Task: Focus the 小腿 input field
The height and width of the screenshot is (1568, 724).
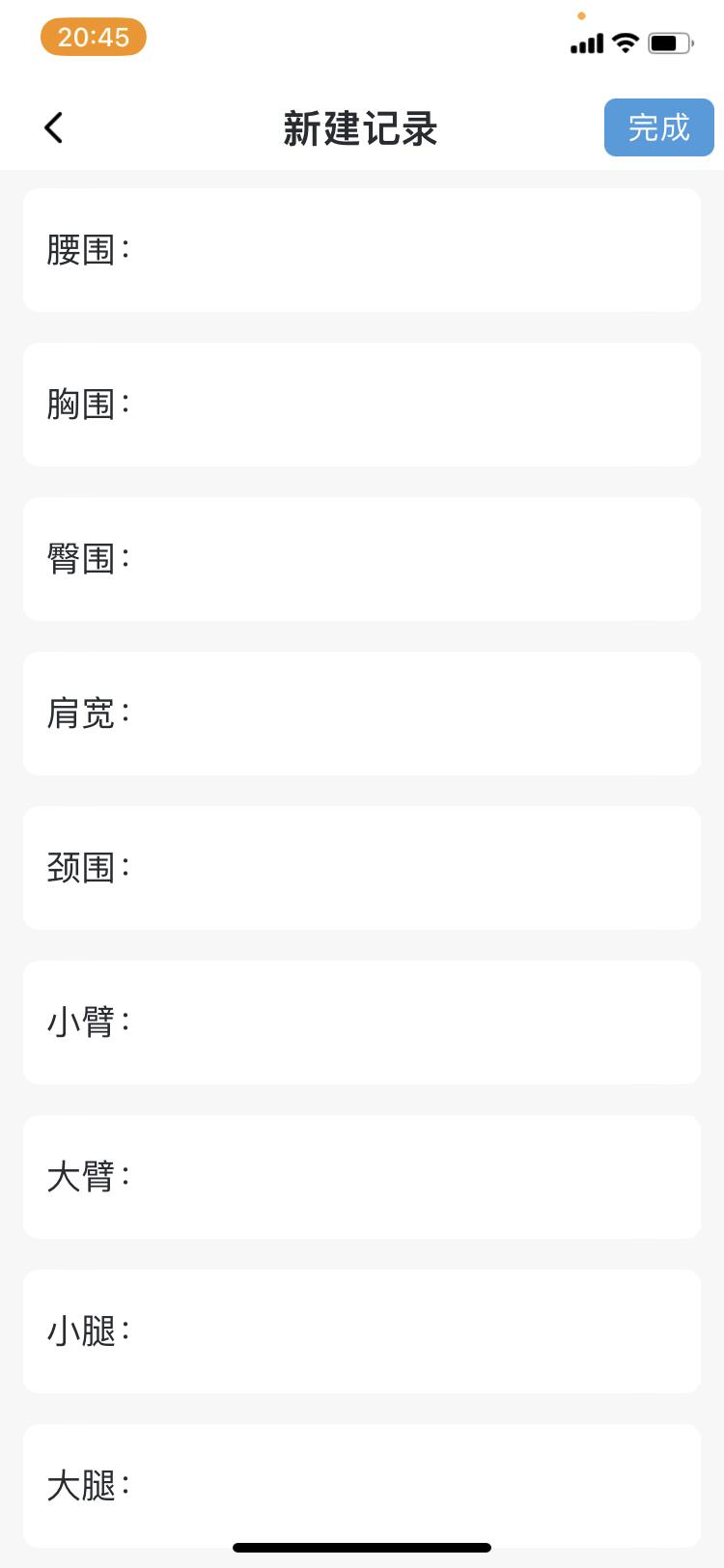Action: [x=405, y=1331]
